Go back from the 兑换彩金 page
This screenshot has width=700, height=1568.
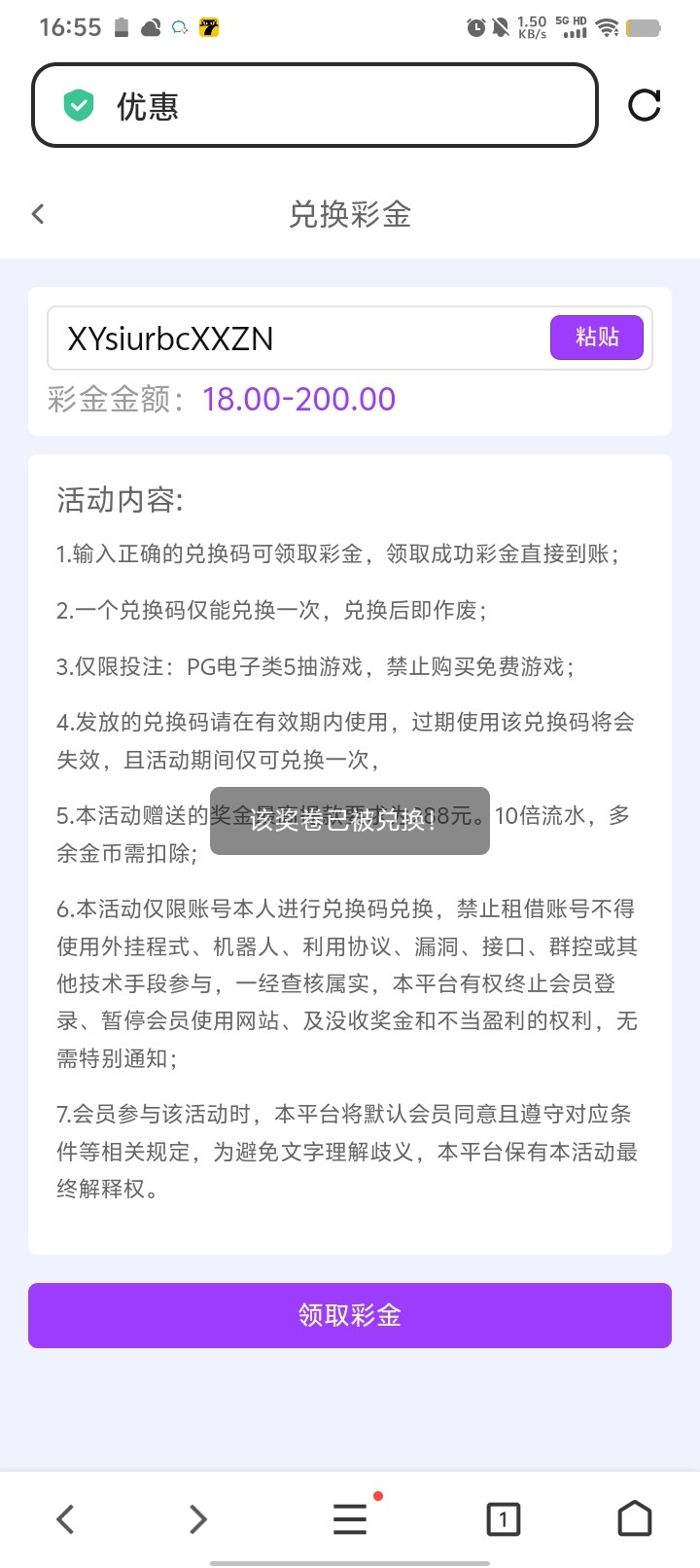pyautogui.click(x=38, y=214)
